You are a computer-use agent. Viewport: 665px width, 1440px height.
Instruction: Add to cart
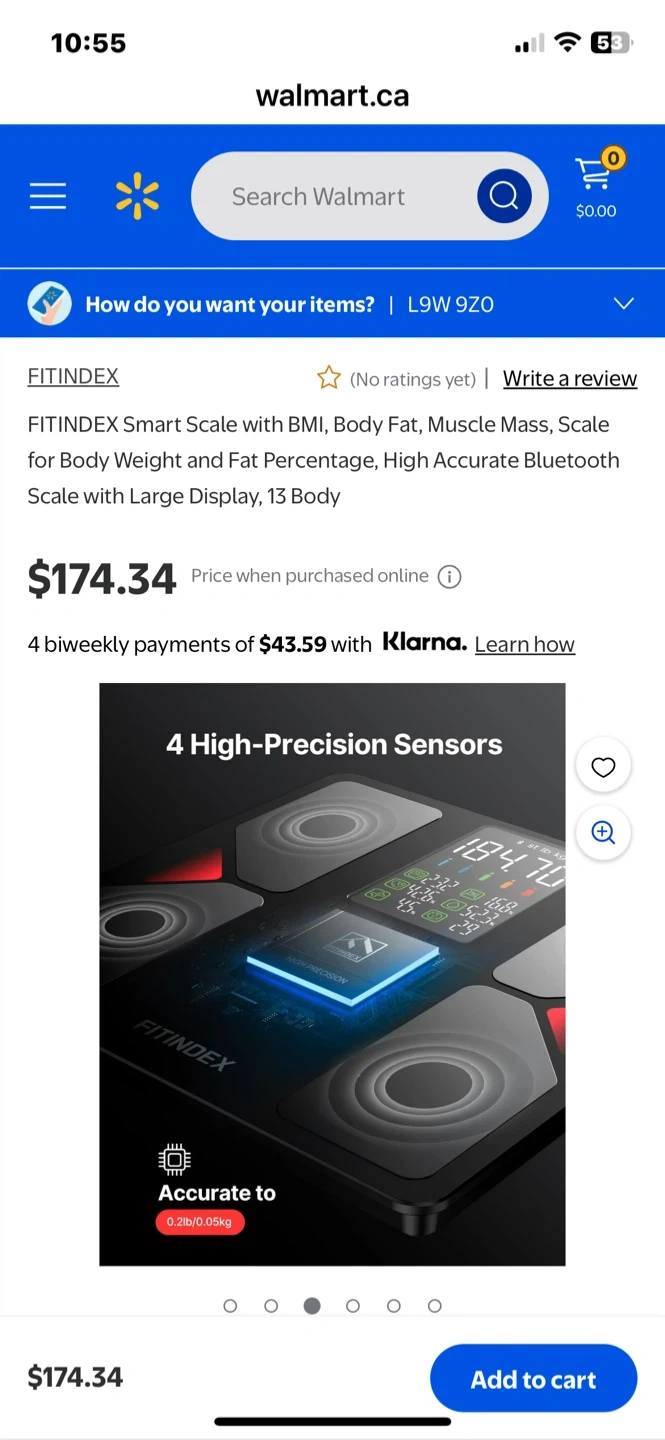click(x=533, y=1379)
